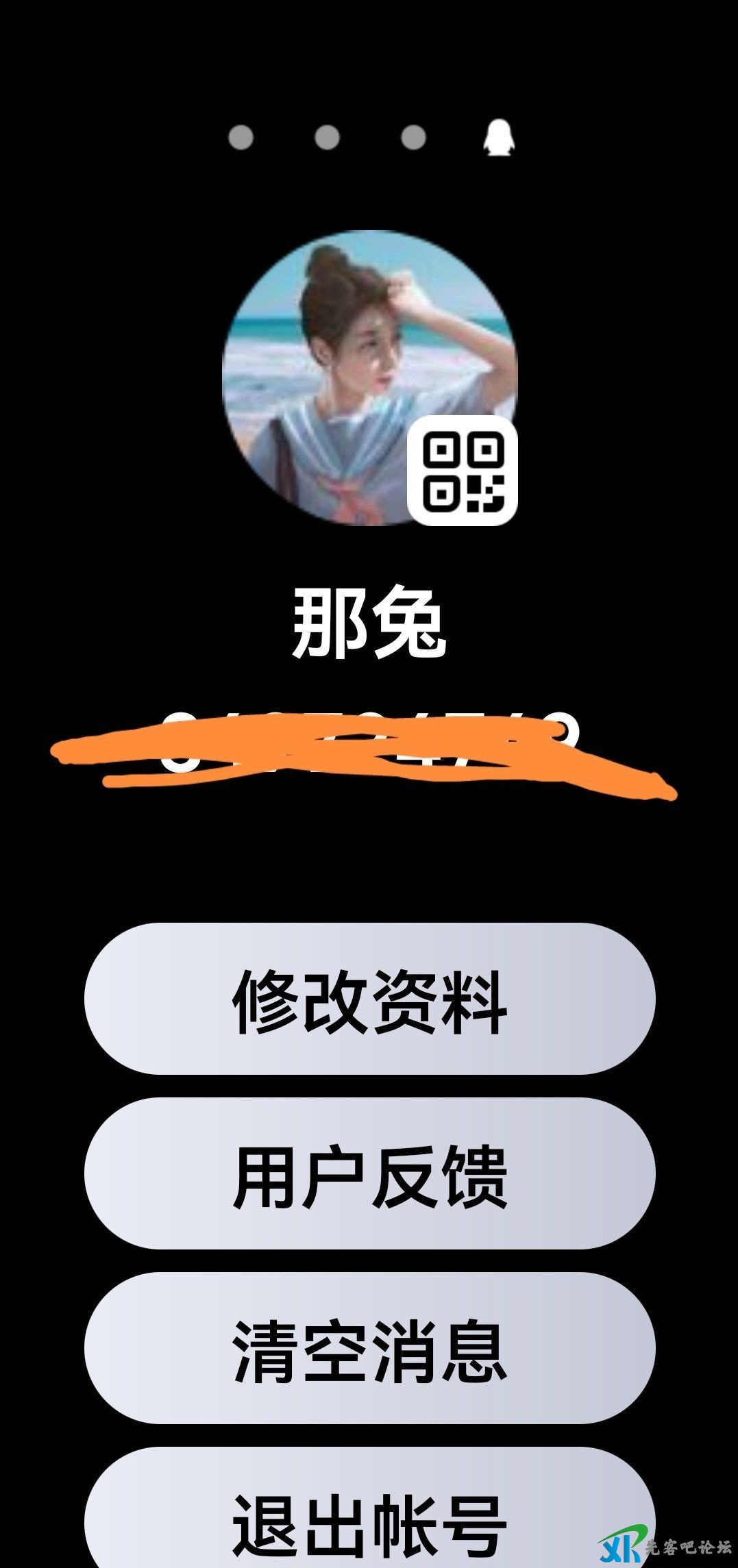Screen dimensions: 738x1568
Task: Open 用户反馈 feedback
Action: coord(369,1173)
